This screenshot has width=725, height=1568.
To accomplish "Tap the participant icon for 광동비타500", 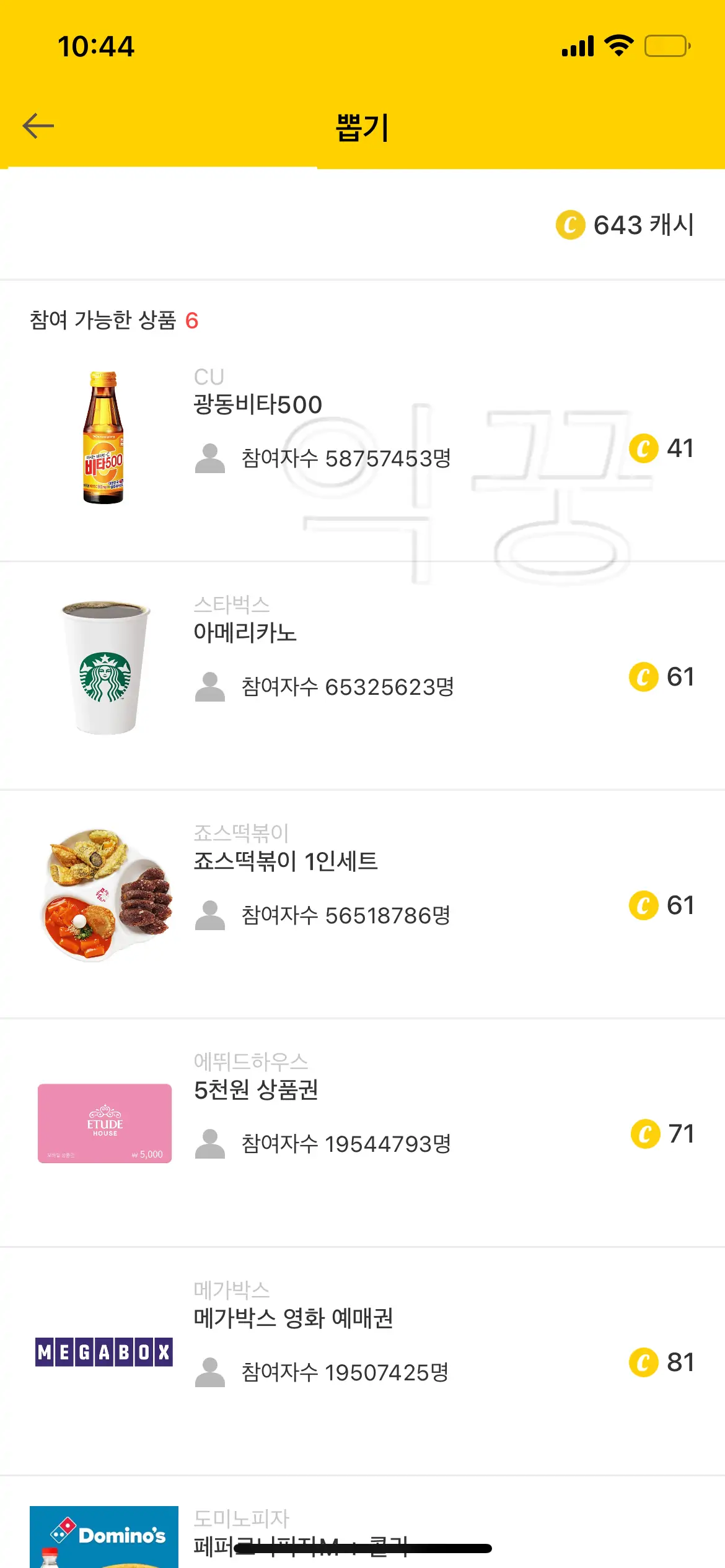I will [211, 459].
